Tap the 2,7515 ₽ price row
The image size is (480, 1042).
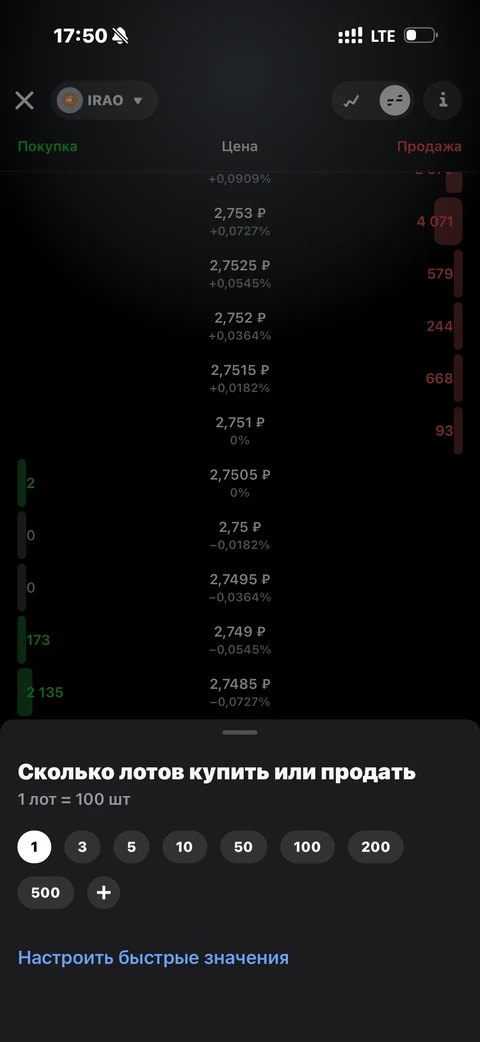point(240,379)
